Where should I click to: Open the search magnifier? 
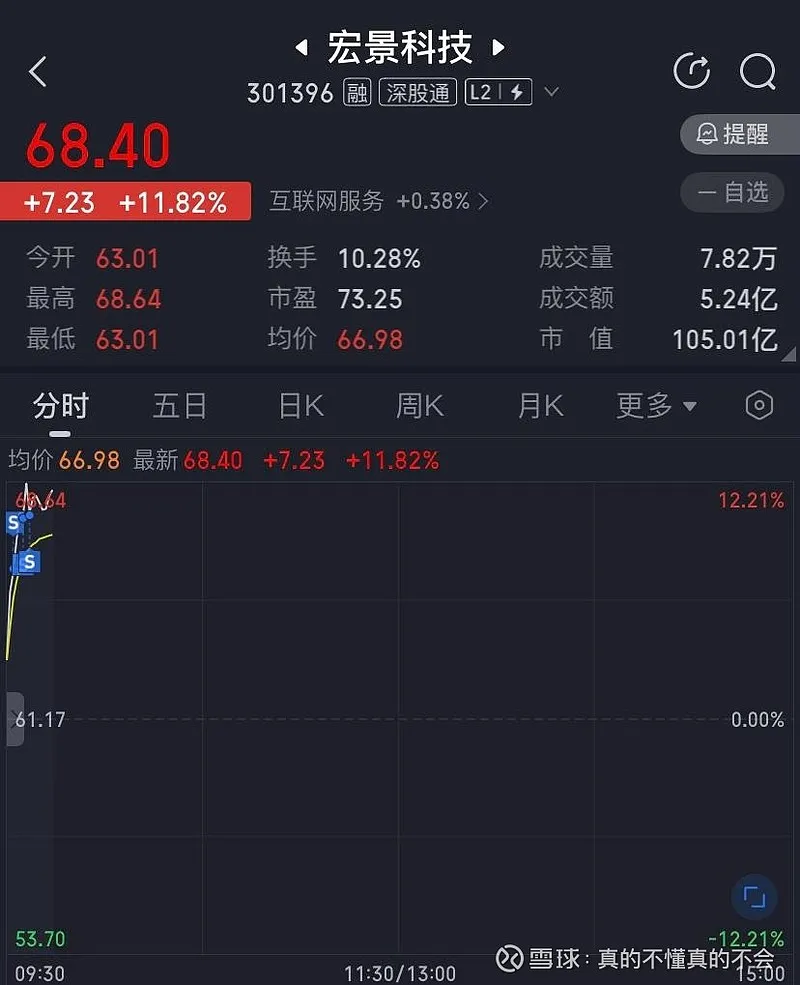tap(757, 71)
